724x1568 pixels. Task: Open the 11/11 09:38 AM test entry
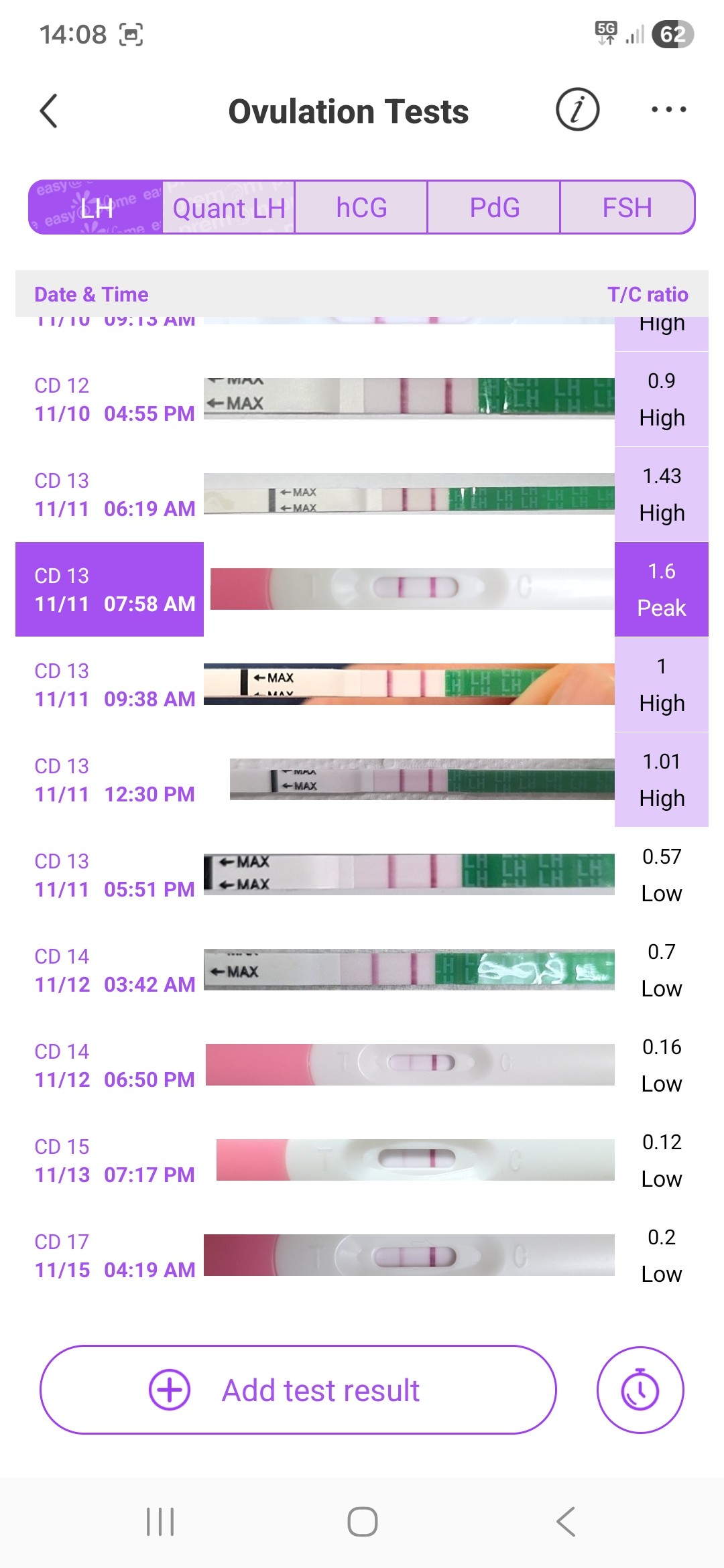[x=362, y=685]
